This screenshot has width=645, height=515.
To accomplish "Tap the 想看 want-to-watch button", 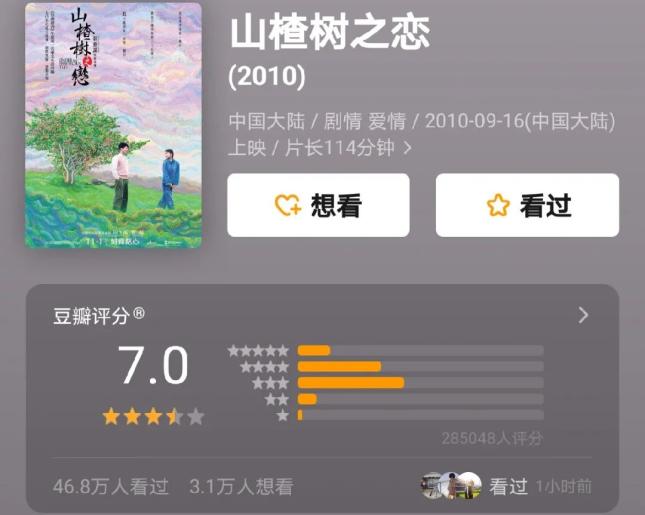I will 318,206.
